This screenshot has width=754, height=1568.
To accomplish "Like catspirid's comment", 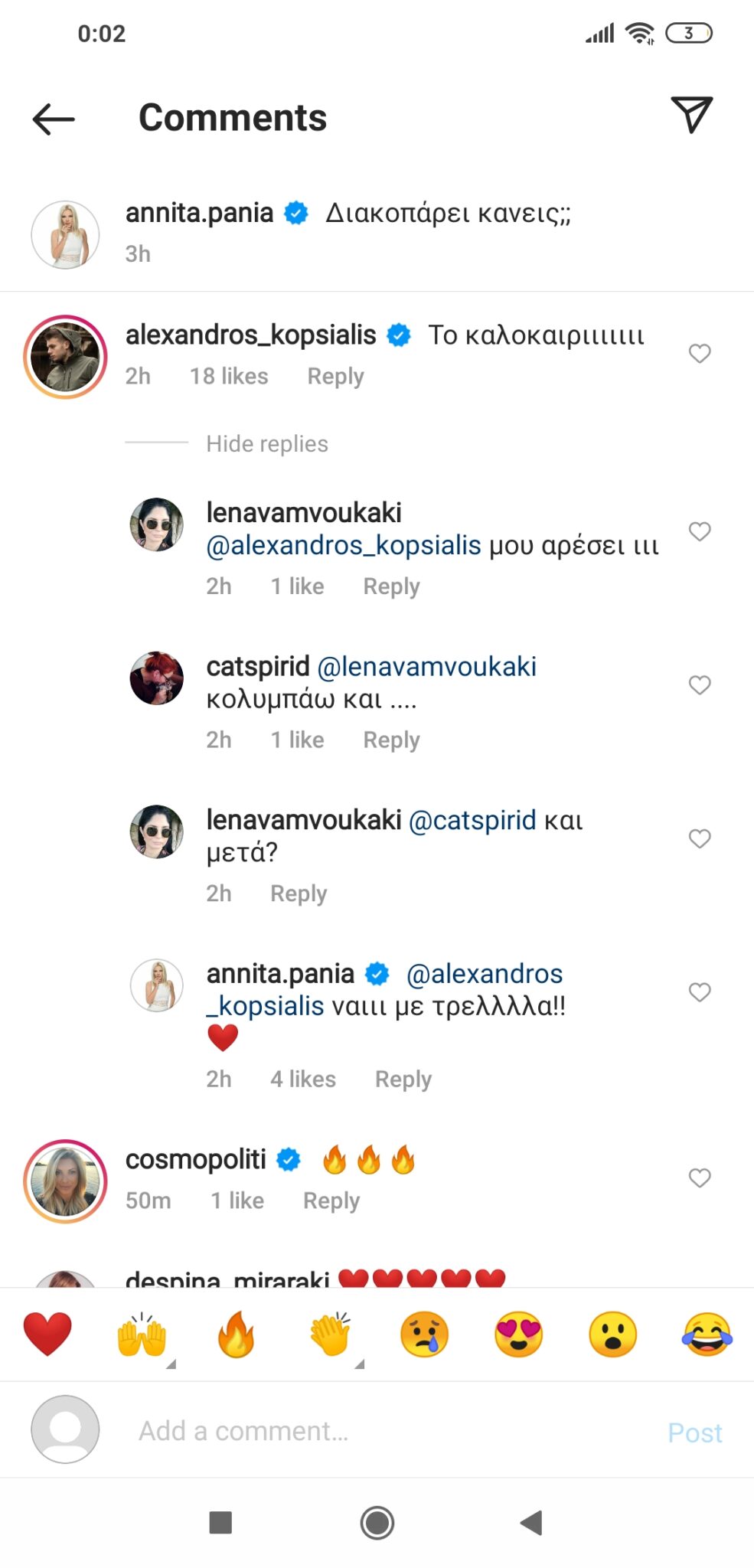I will click(700, 684).
